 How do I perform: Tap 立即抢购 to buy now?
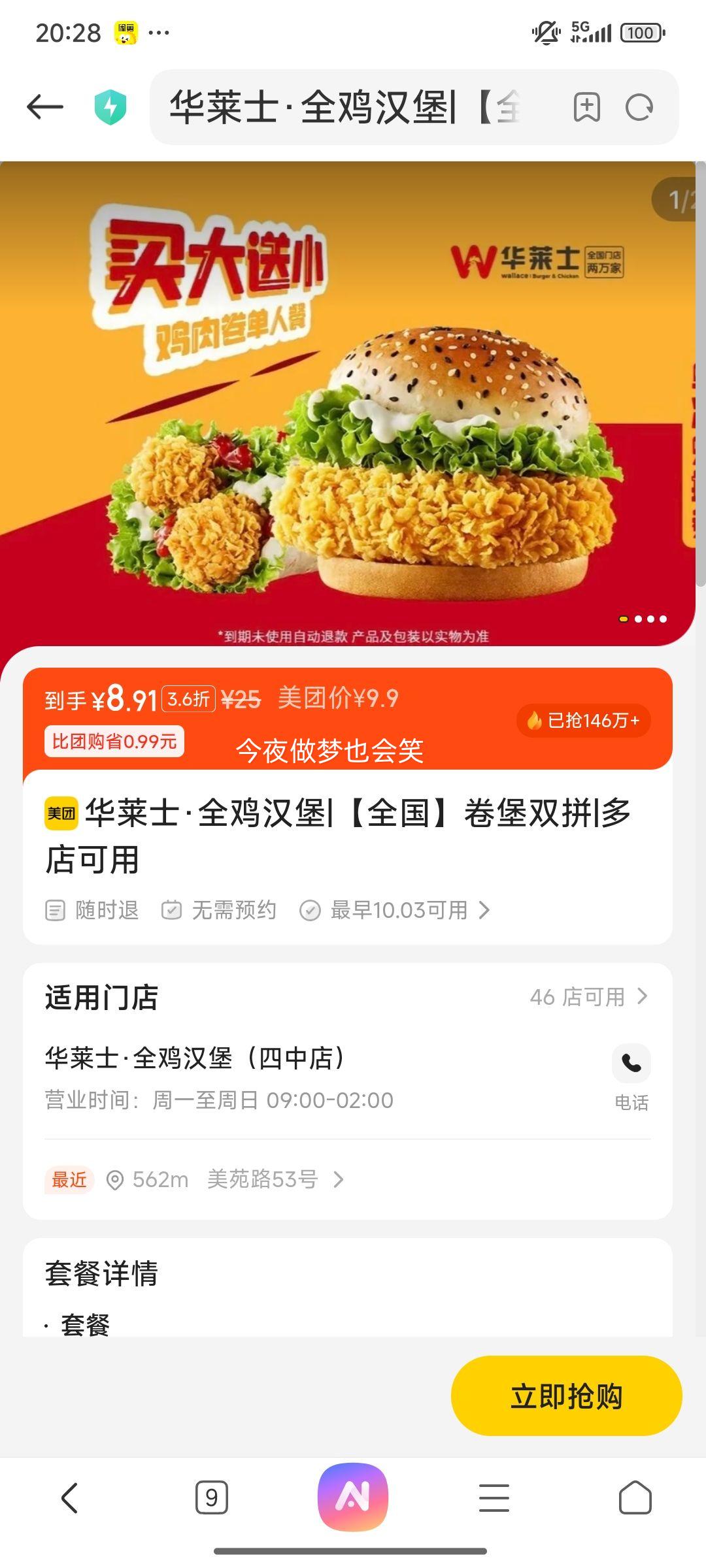(566, 1396)
